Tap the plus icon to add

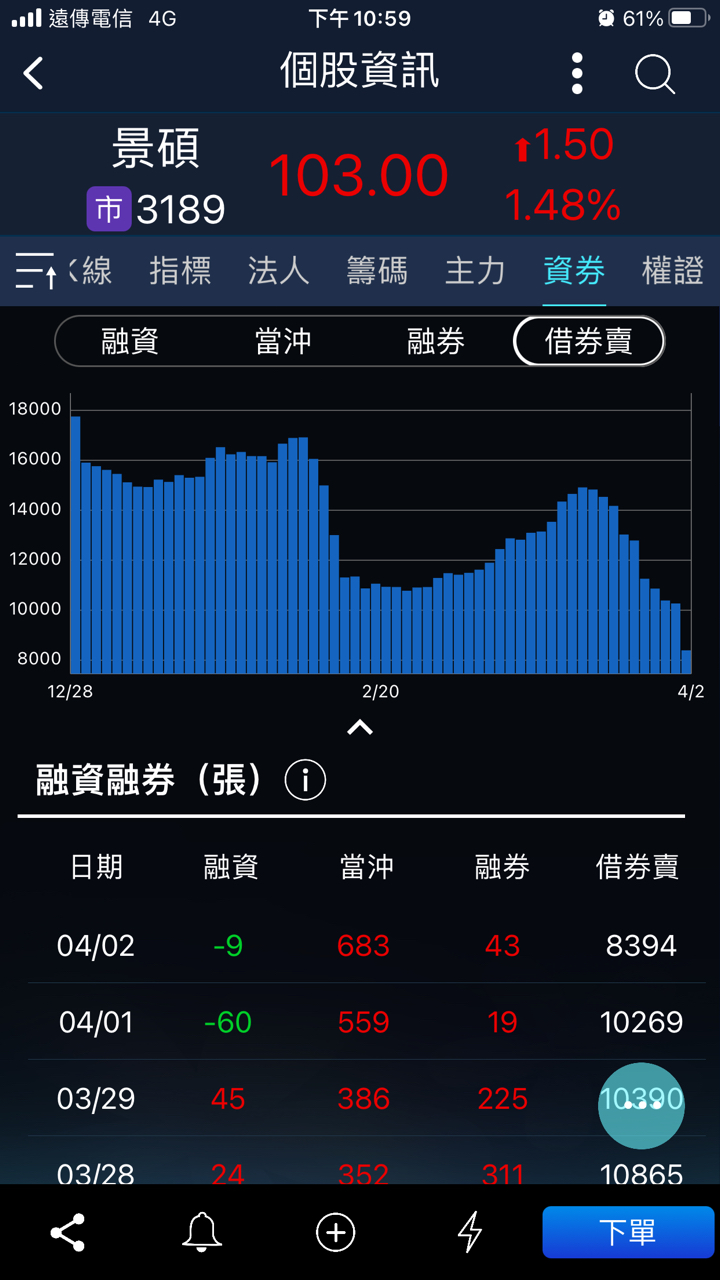[334, 1232]
